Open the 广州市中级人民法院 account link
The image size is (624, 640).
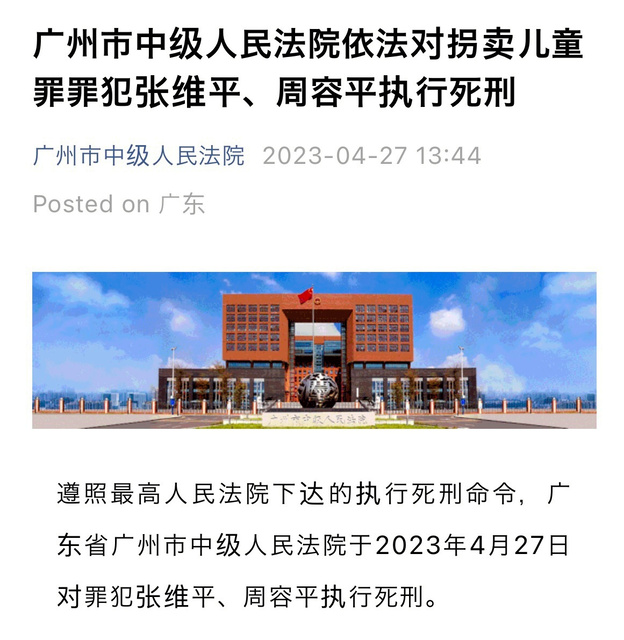[139, 156]
